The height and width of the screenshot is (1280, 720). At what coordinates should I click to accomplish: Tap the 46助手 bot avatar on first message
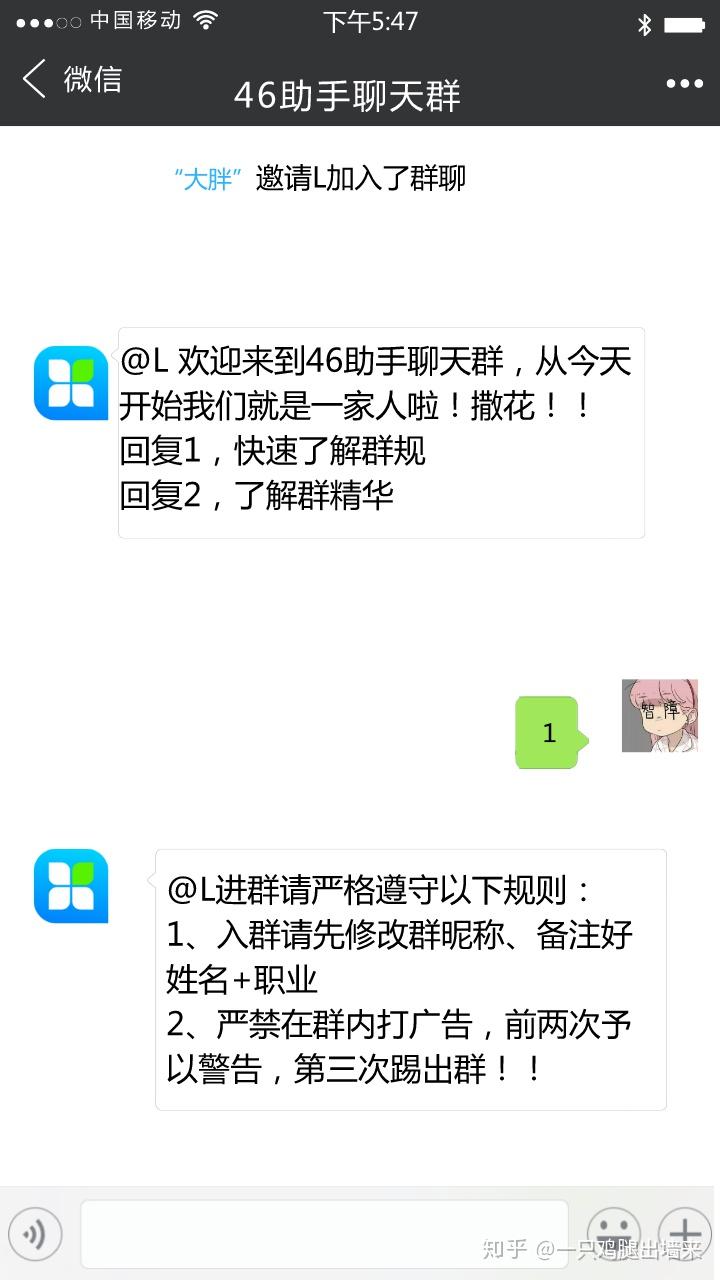tap(70, 382)
